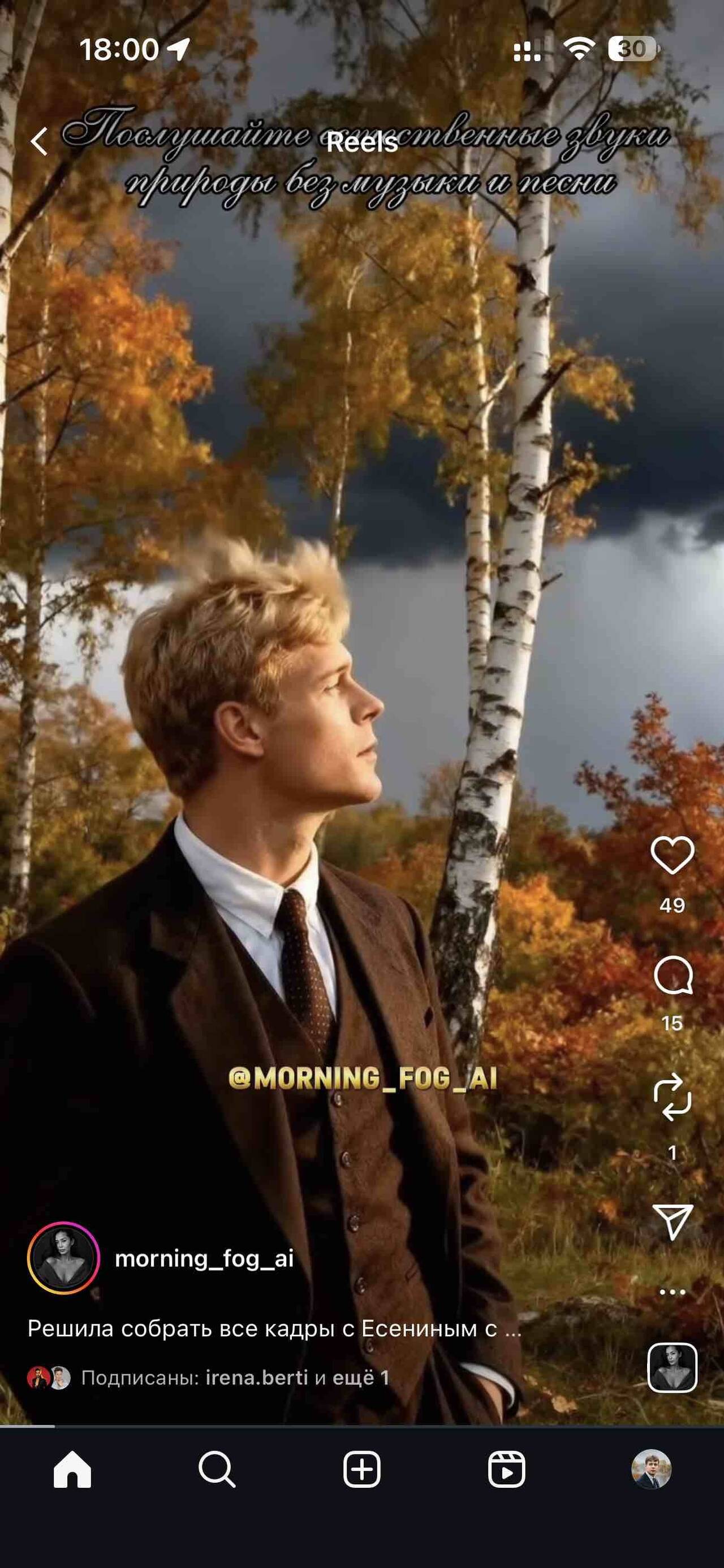Open the morning_fog_ai username profile
Image resolution: width=724 pixels, height=1568 pixels.
pyautogui.click(x=204, y=1258)
